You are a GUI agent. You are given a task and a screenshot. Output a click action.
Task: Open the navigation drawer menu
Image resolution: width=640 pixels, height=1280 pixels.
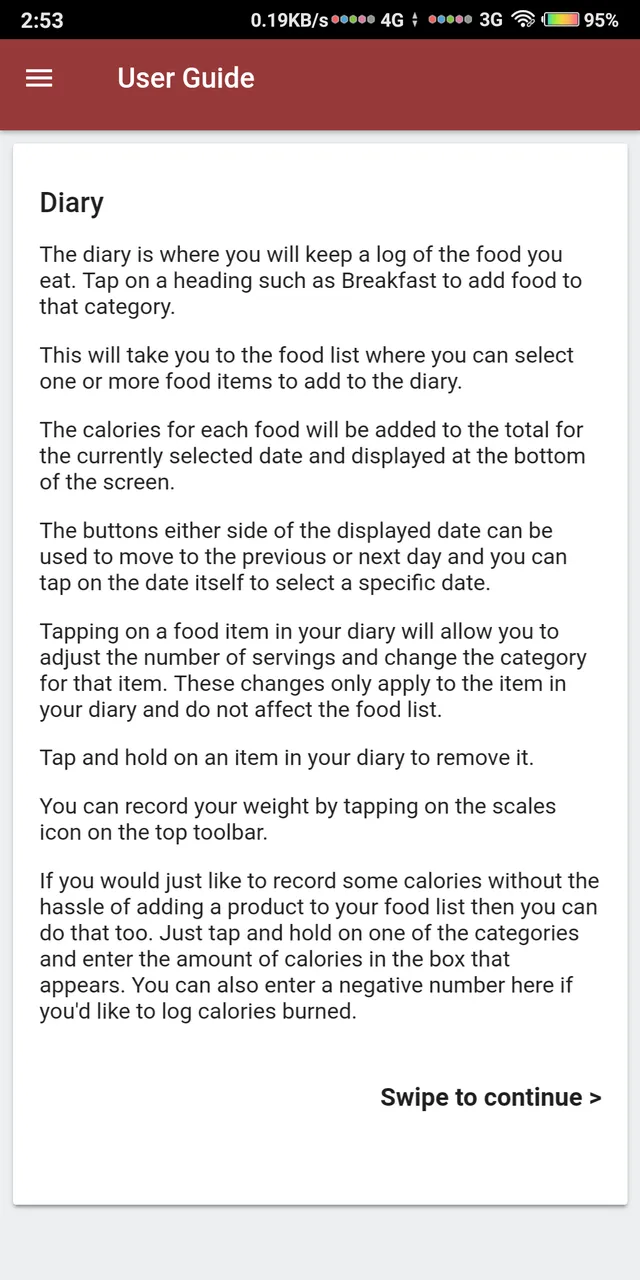39,78
